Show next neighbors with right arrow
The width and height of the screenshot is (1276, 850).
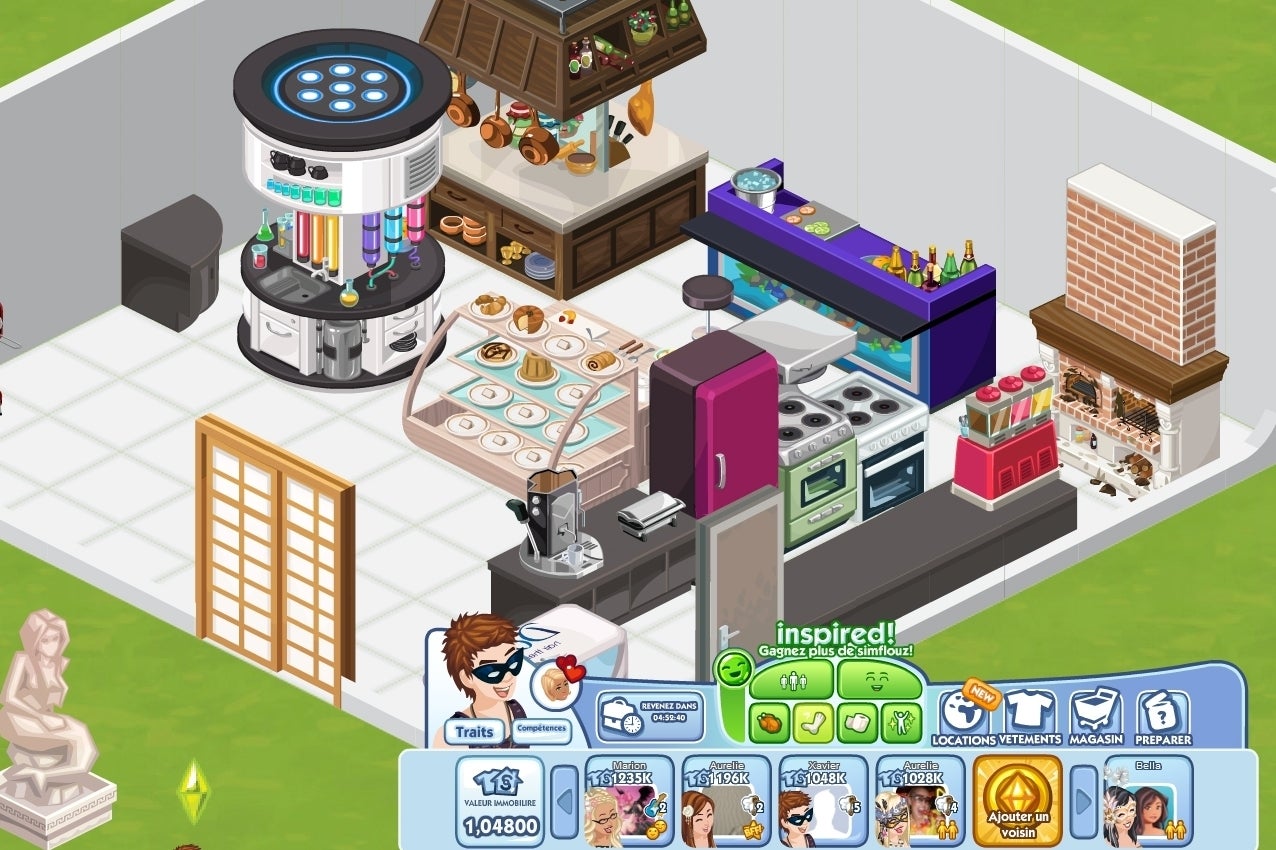pyautogui.click(x=1084, y=801)
